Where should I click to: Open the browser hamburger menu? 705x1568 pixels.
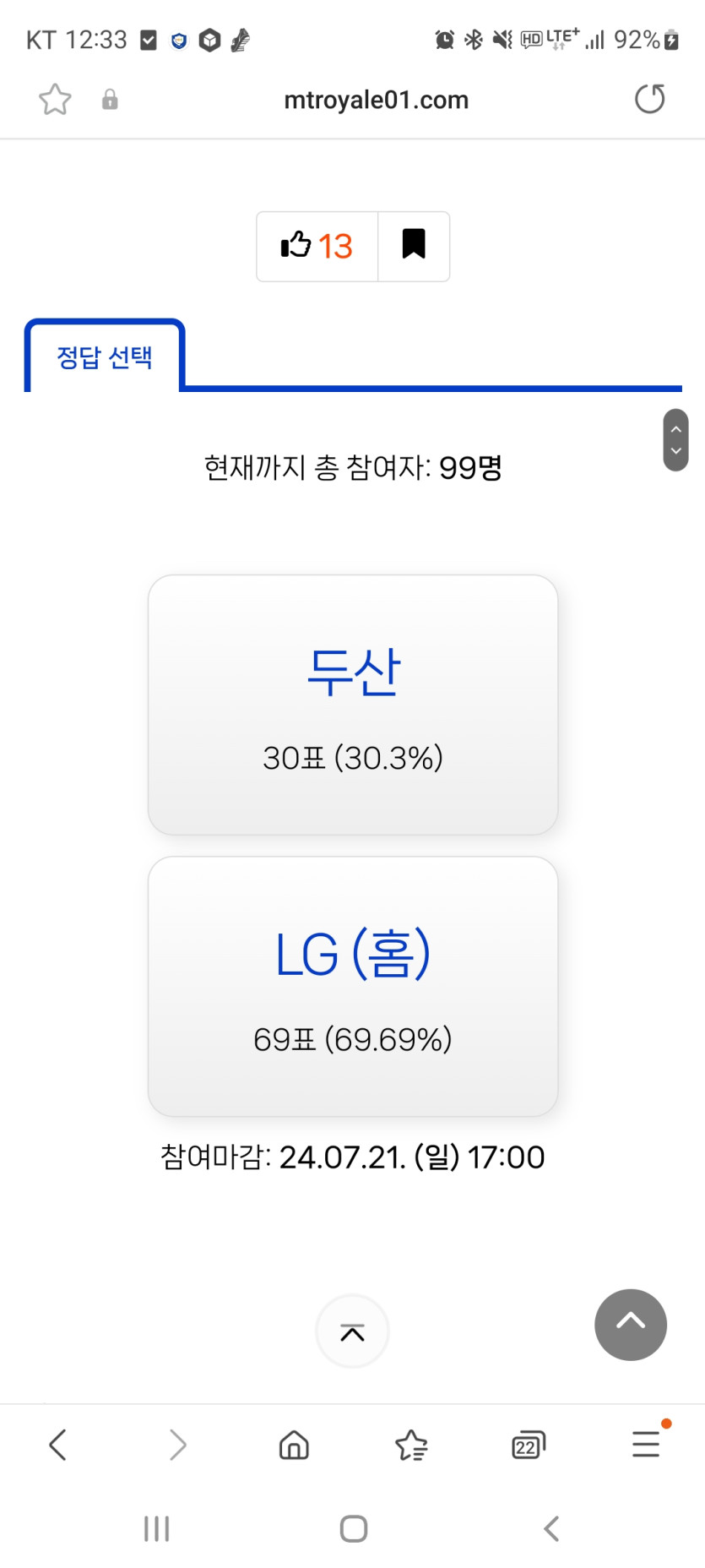click(x=647, y=1444)
